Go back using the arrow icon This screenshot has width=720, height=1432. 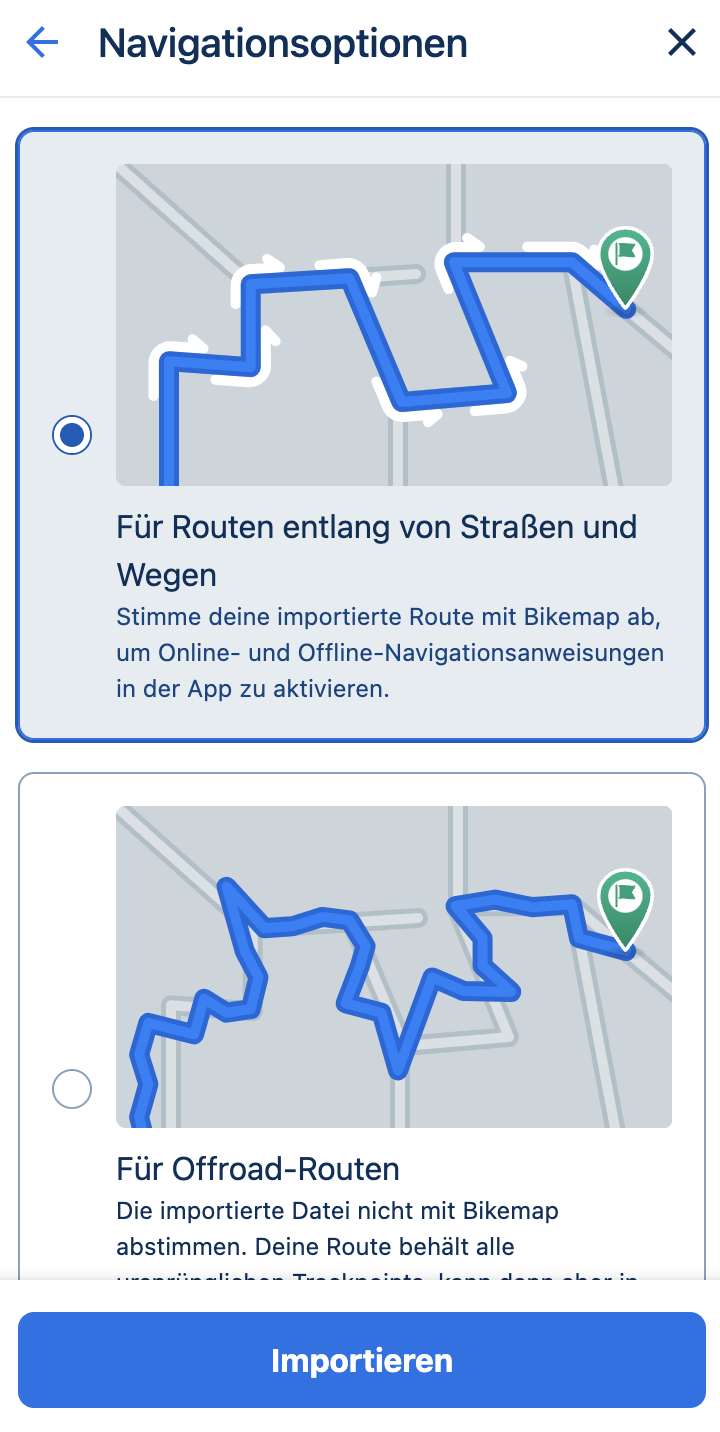42,43
